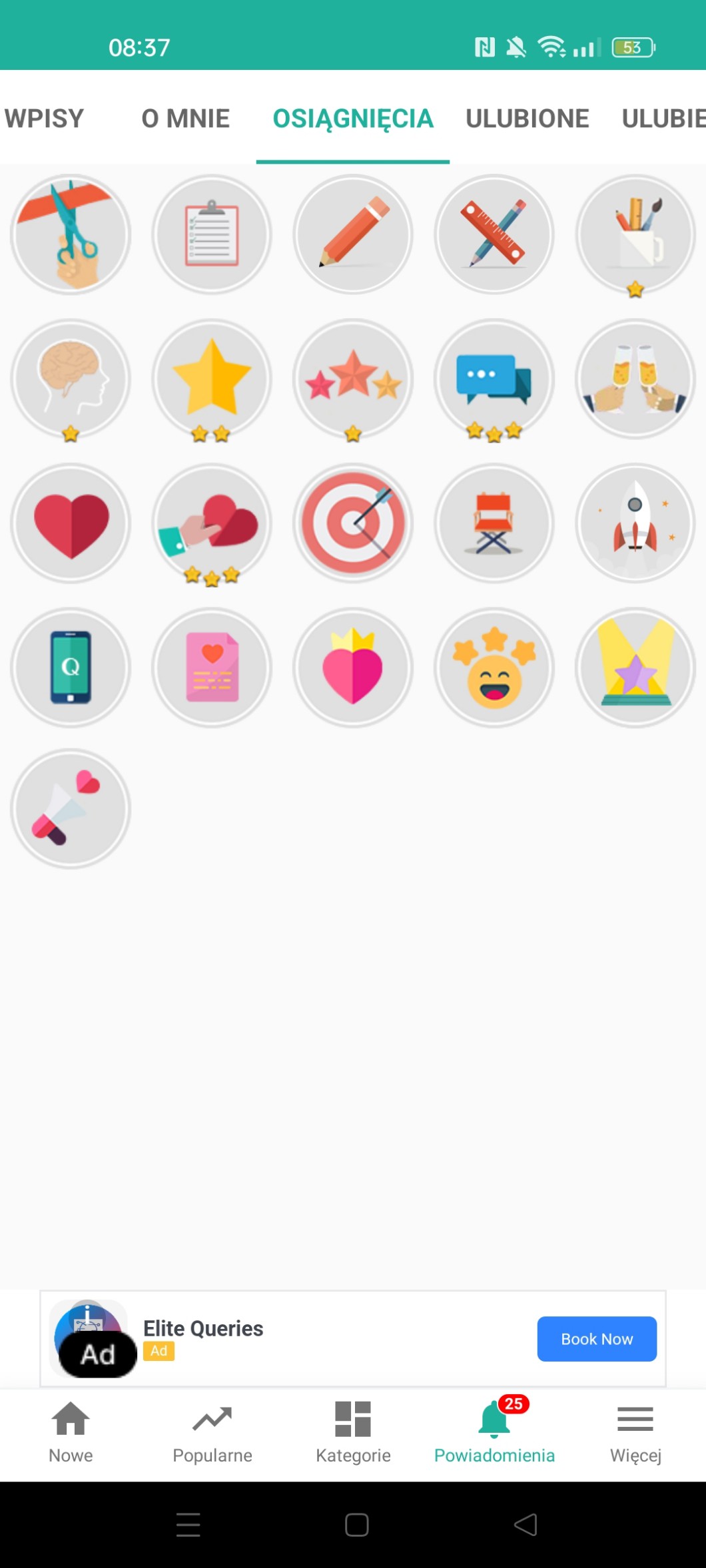Open the O MNIE tab
This screenshot has width=706, height=1568.
[185, 119]
